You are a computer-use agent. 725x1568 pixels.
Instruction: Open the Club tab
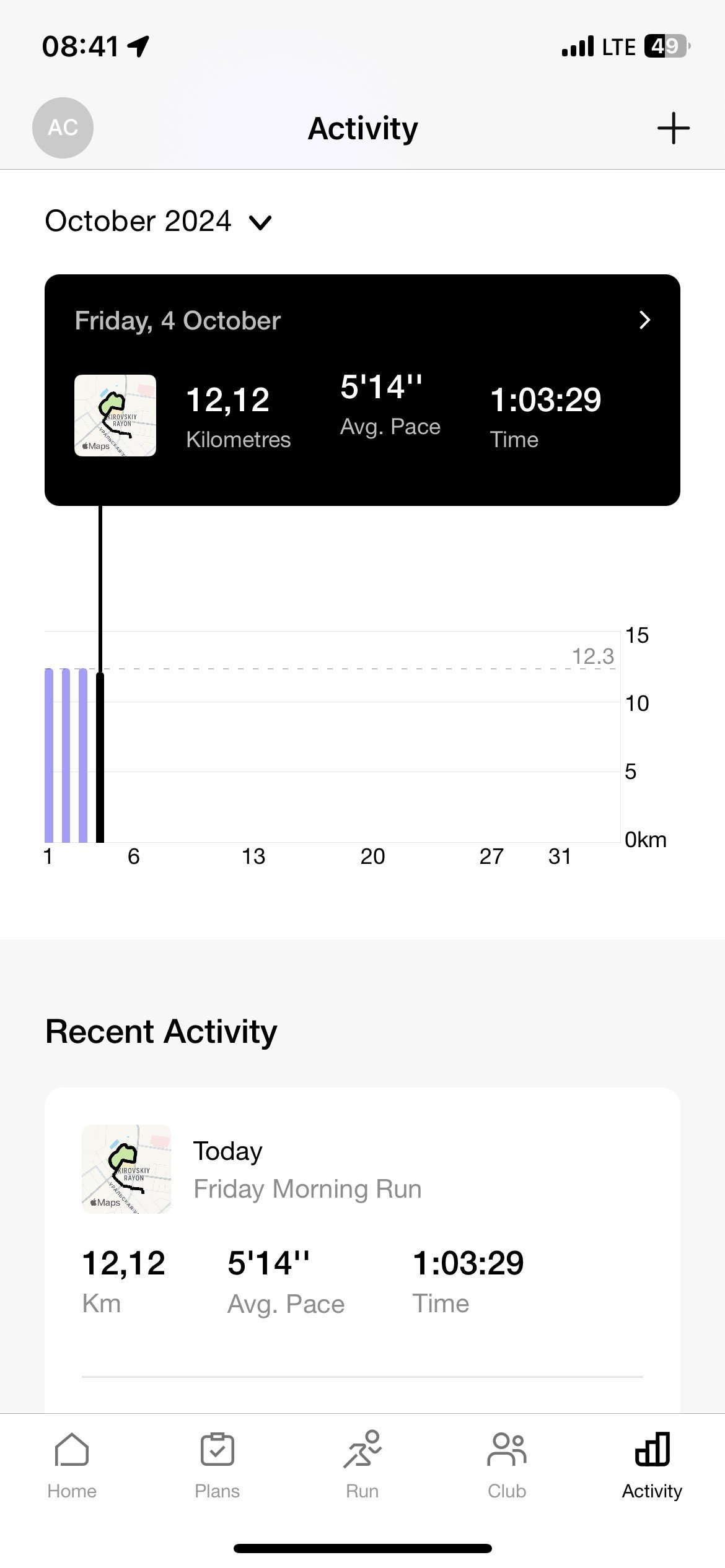(507, 1466)
